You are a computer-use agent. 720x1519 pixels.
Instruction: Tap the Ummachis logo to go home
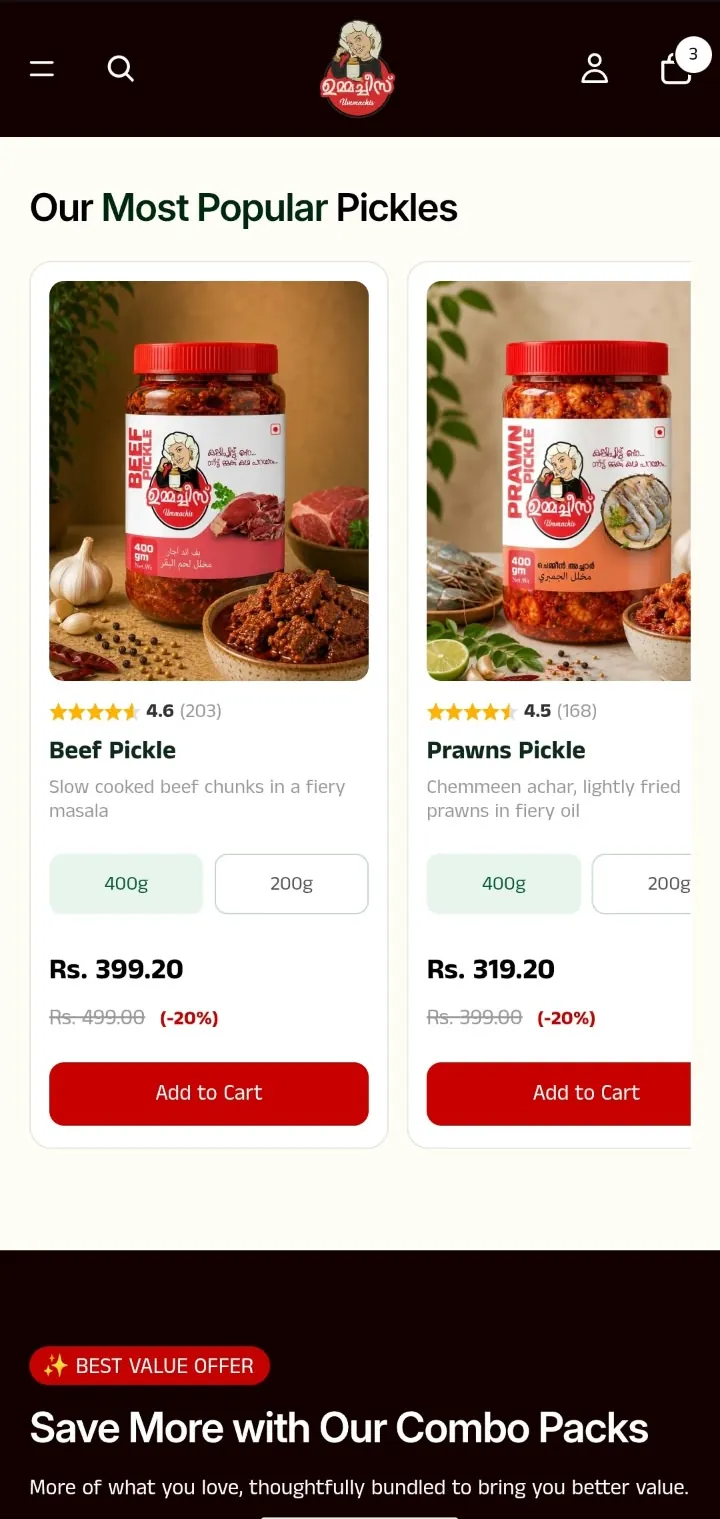pos(358,69)
